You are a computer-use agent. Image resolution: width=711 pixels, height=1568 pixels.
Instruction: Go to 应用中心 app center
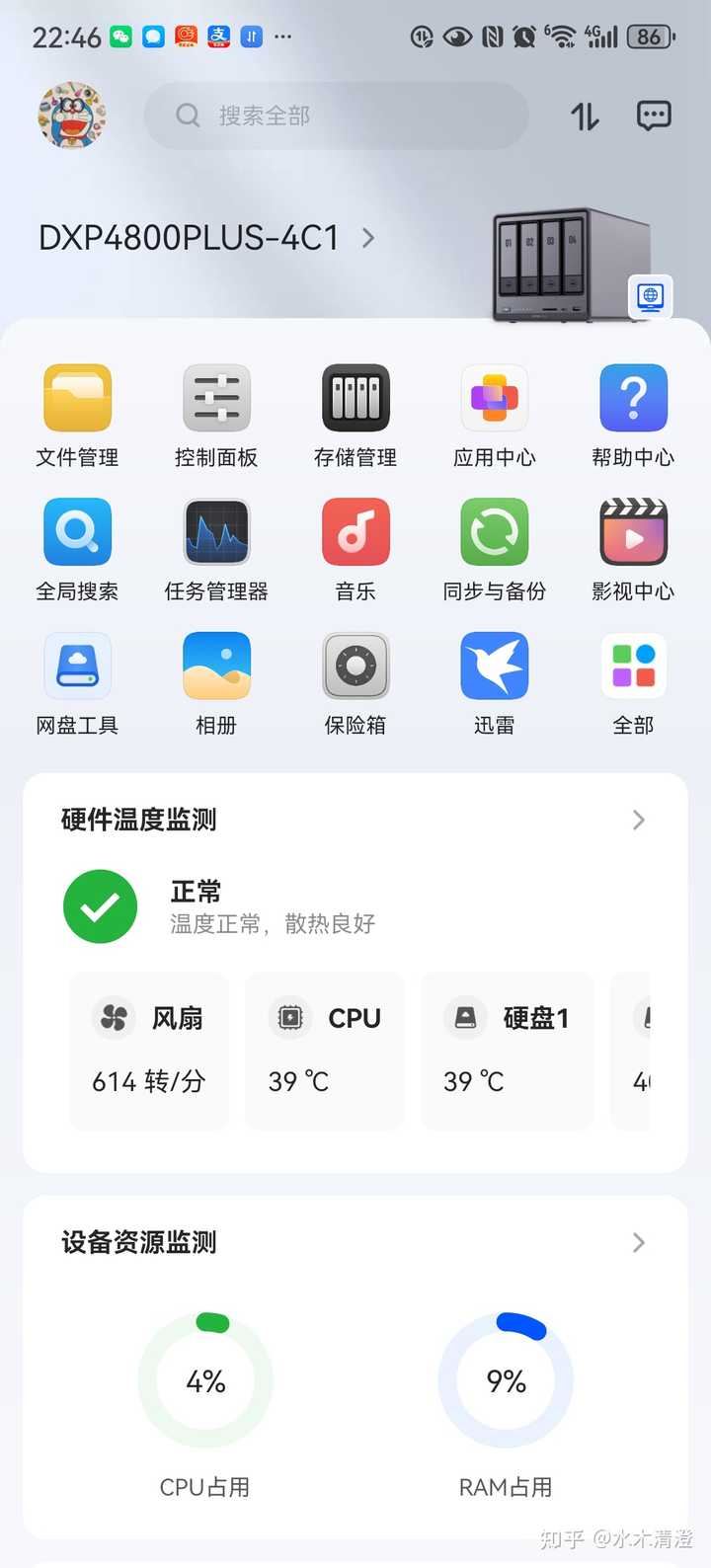pyautogui.click(x=495, y=398)
